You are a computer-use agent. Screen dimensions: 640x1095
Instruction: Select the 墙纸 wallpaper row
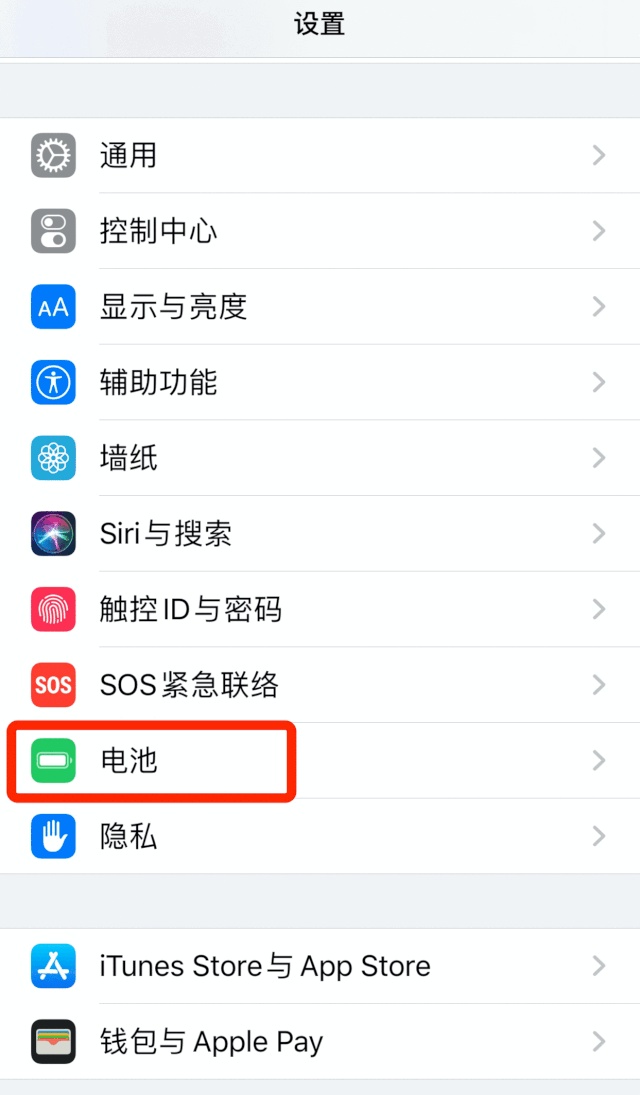pos(320,458)
